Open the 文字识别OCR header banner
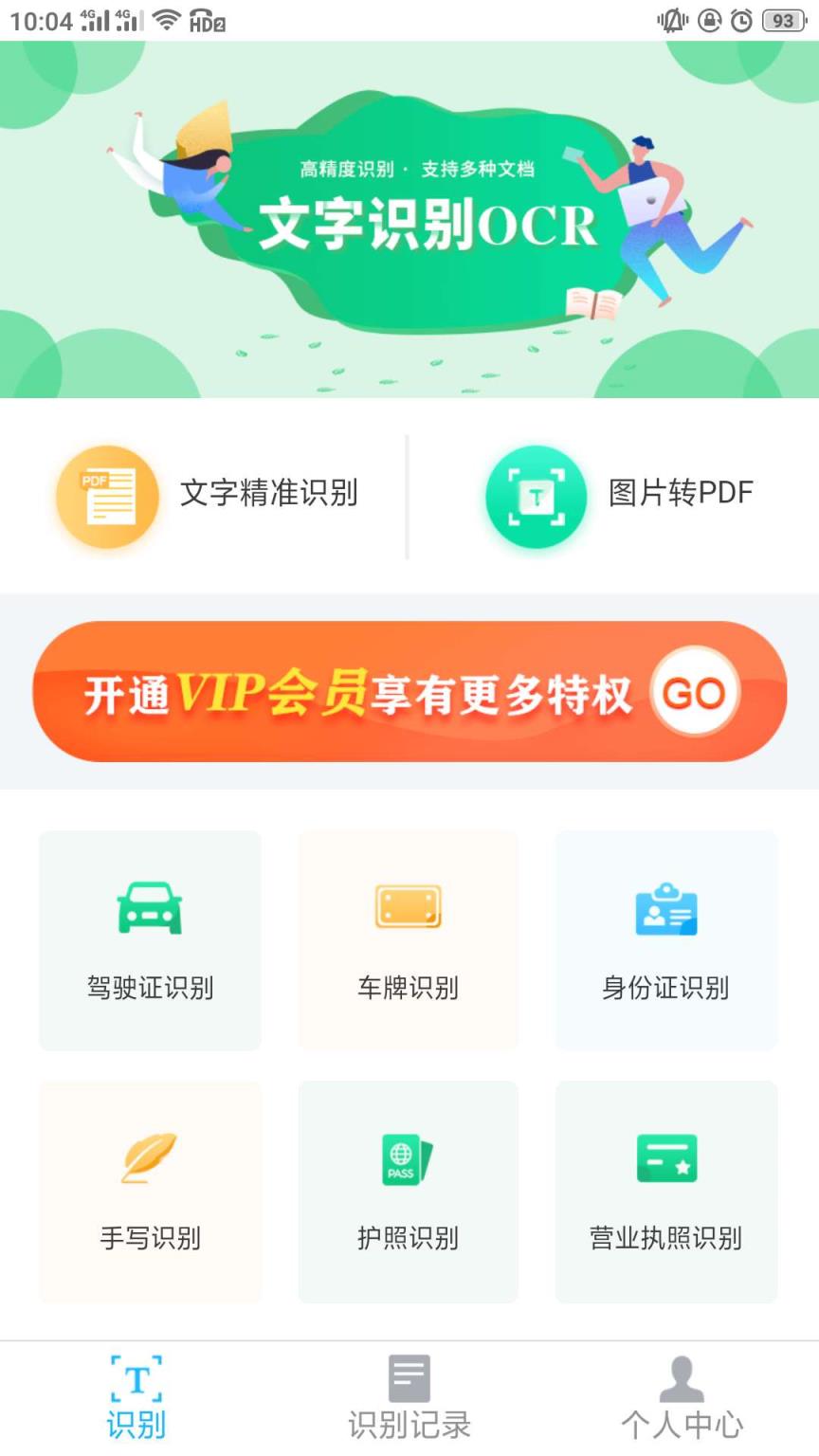 (409, 218)
